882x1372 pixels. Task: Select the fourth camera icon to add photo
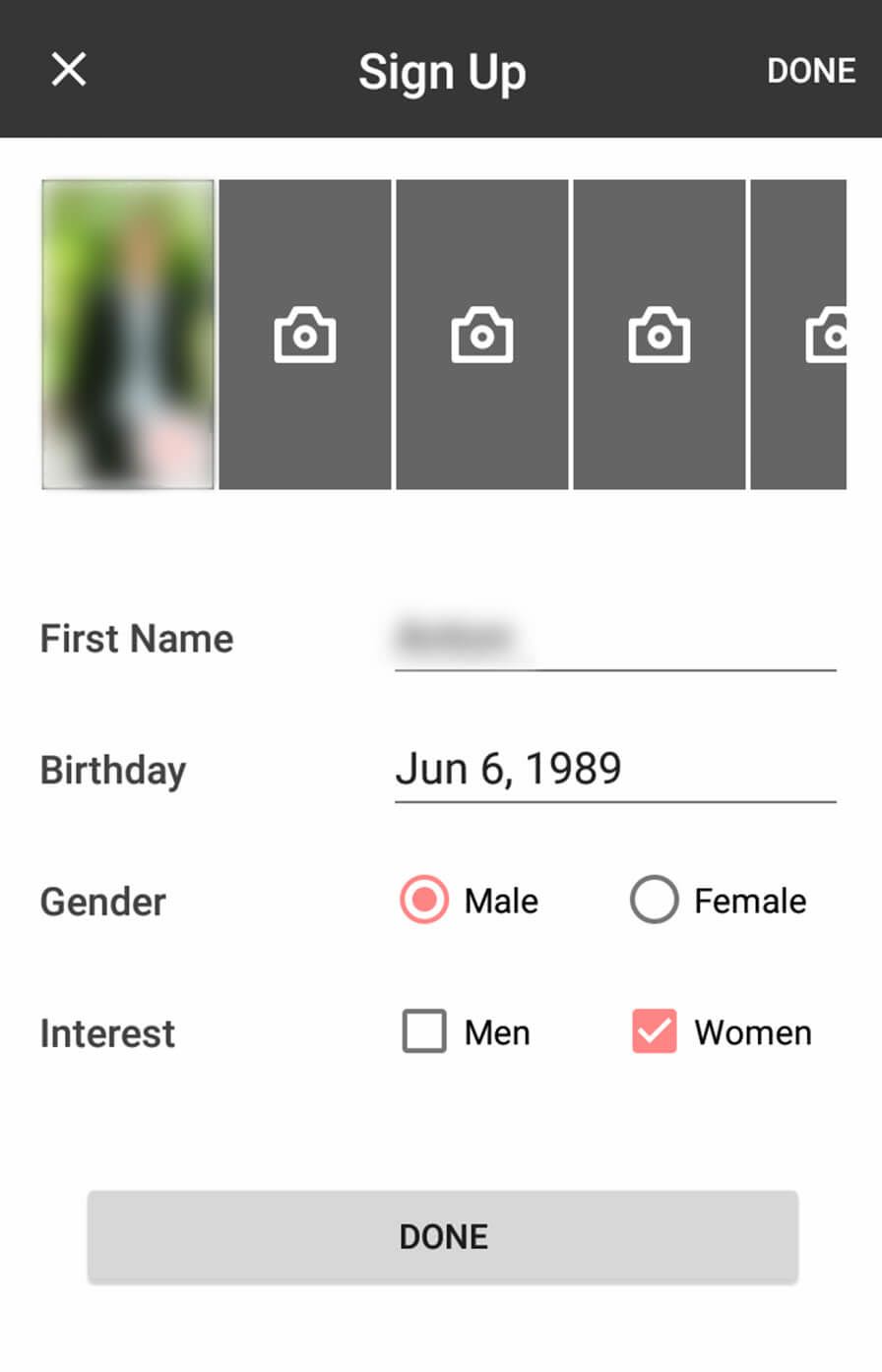click(x=659, y=334)
